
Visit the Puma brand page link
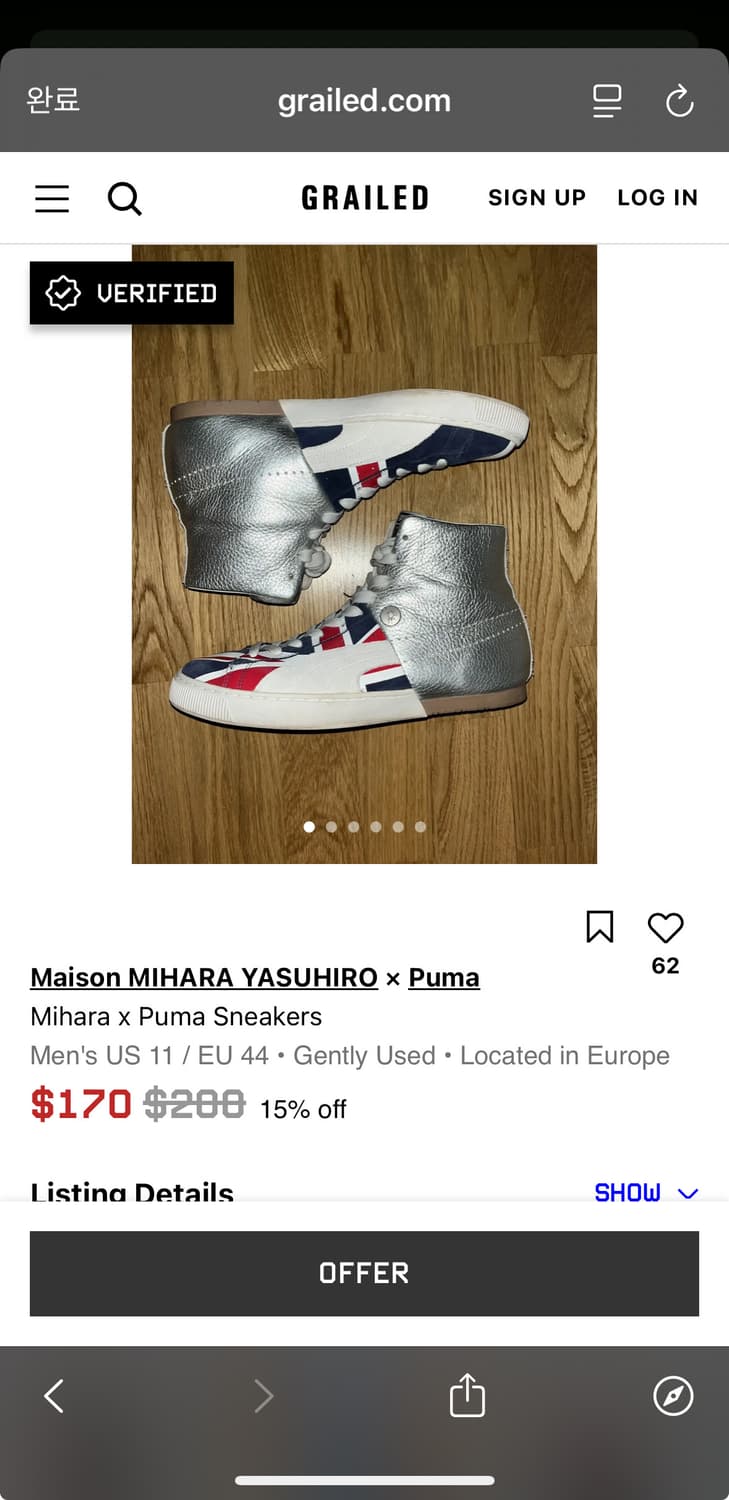(x=444, y=977)
